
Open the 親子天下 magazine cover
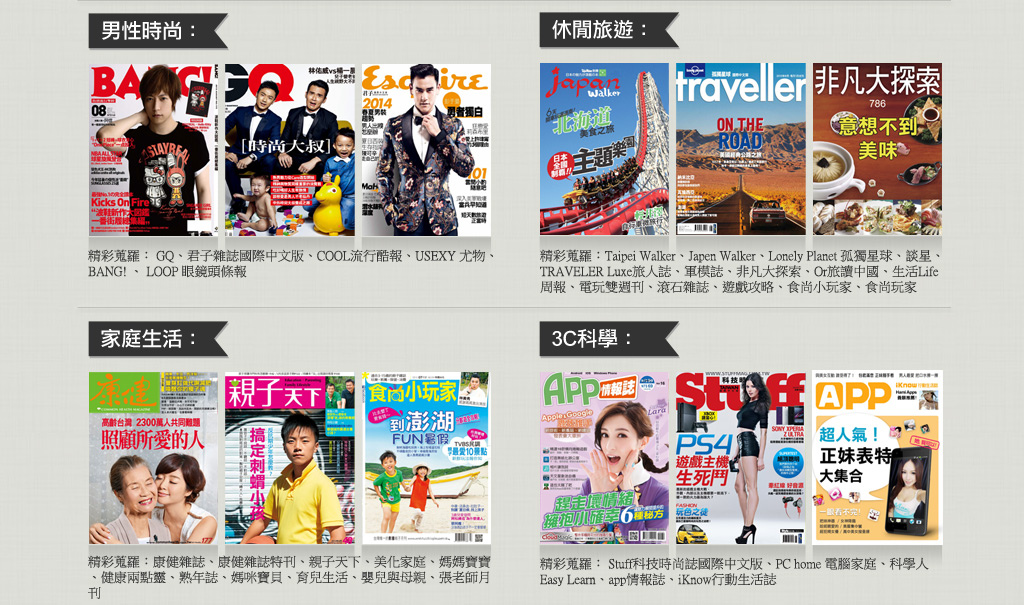pos(289,458)
